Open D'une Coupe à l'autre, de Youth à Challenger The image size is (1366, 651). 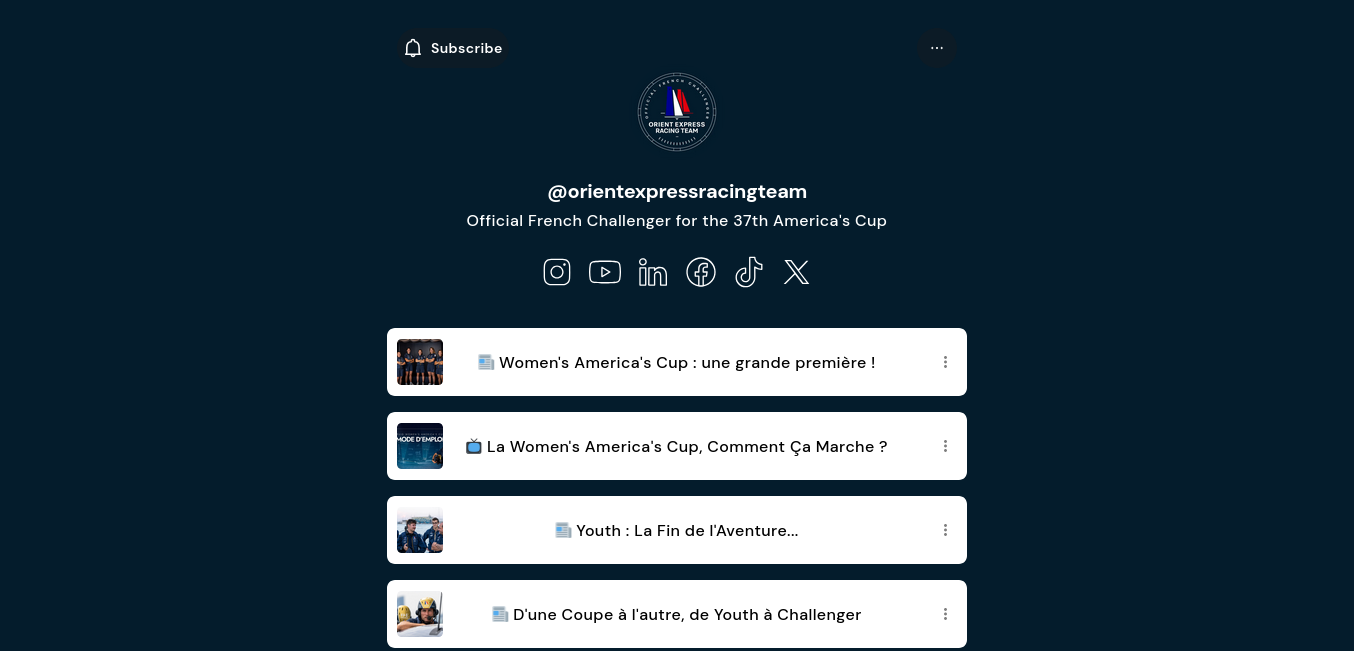[x=676, y=614]
